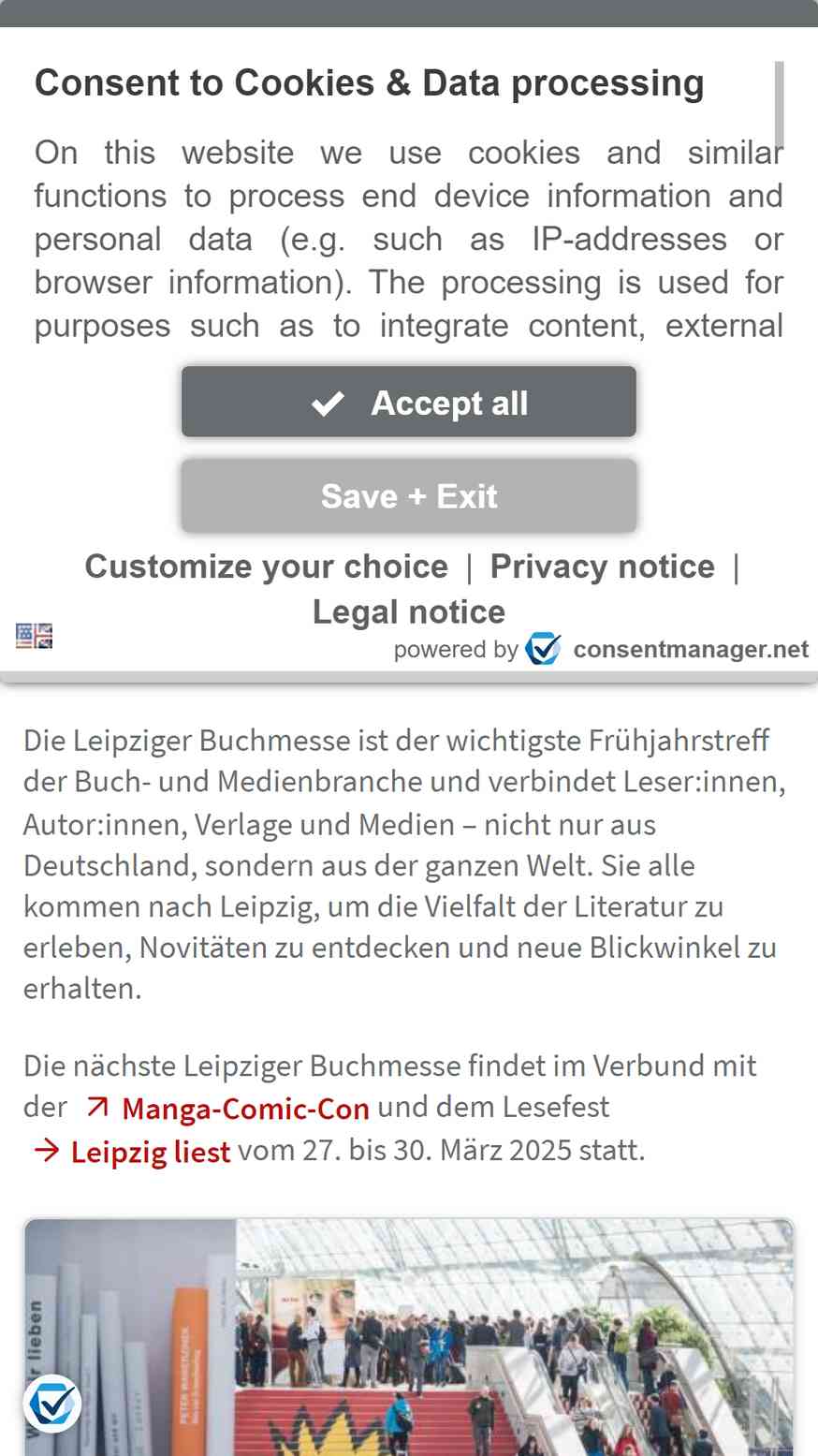
Task: Open the consentmanager.net link
Action: [666, 649]
